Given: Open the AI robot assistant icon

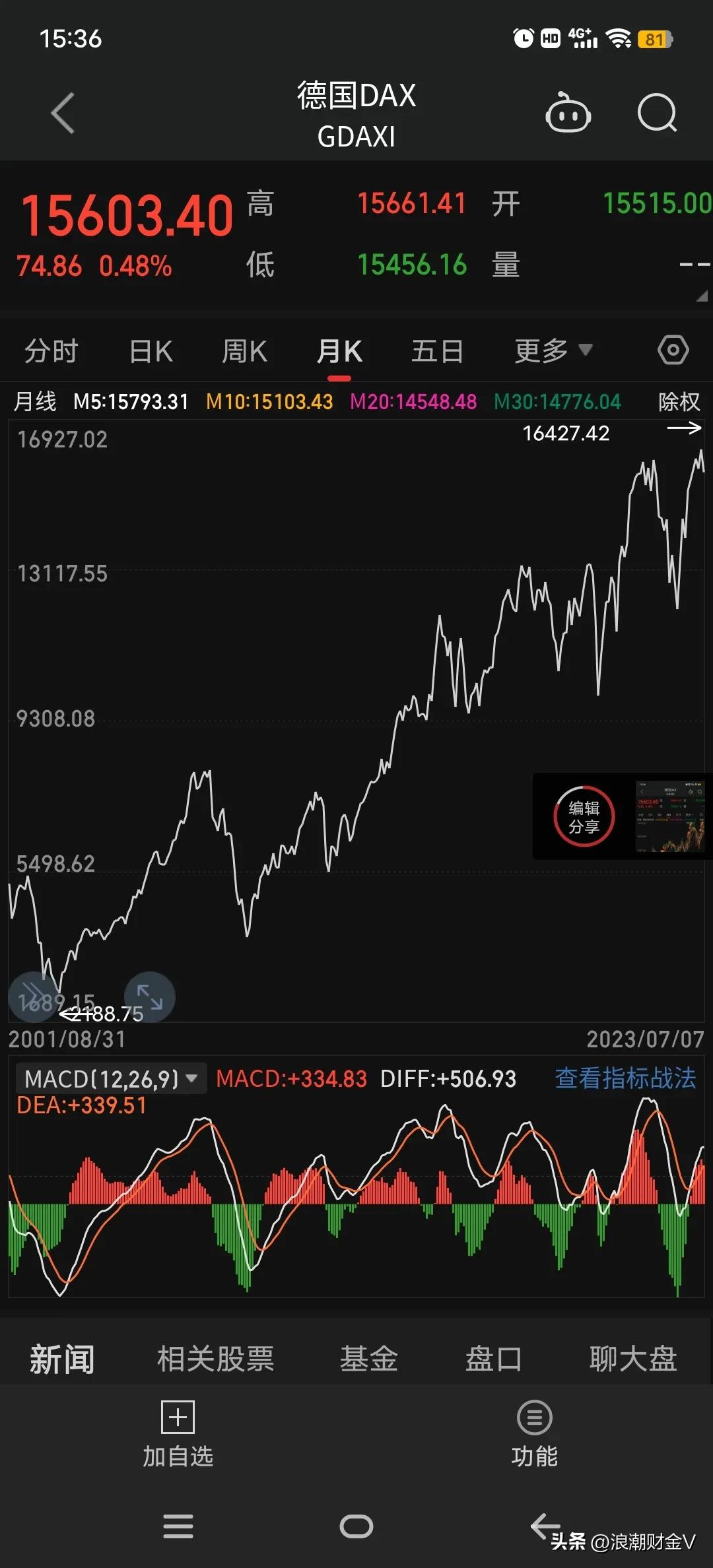Looking at the screenshot, I should [568, 113].
